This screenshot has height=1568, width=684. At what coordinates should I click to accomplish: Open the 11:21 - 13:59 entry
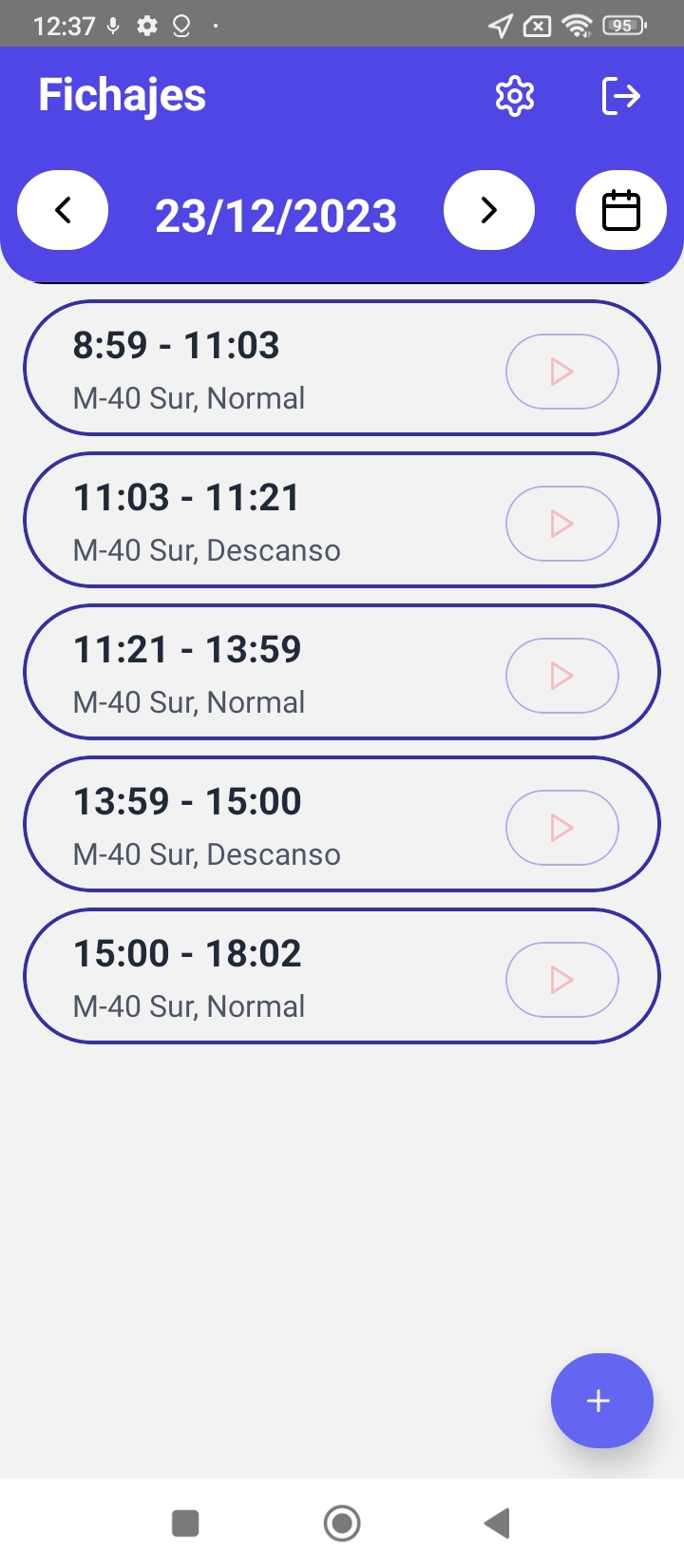(x=342, y=672)
